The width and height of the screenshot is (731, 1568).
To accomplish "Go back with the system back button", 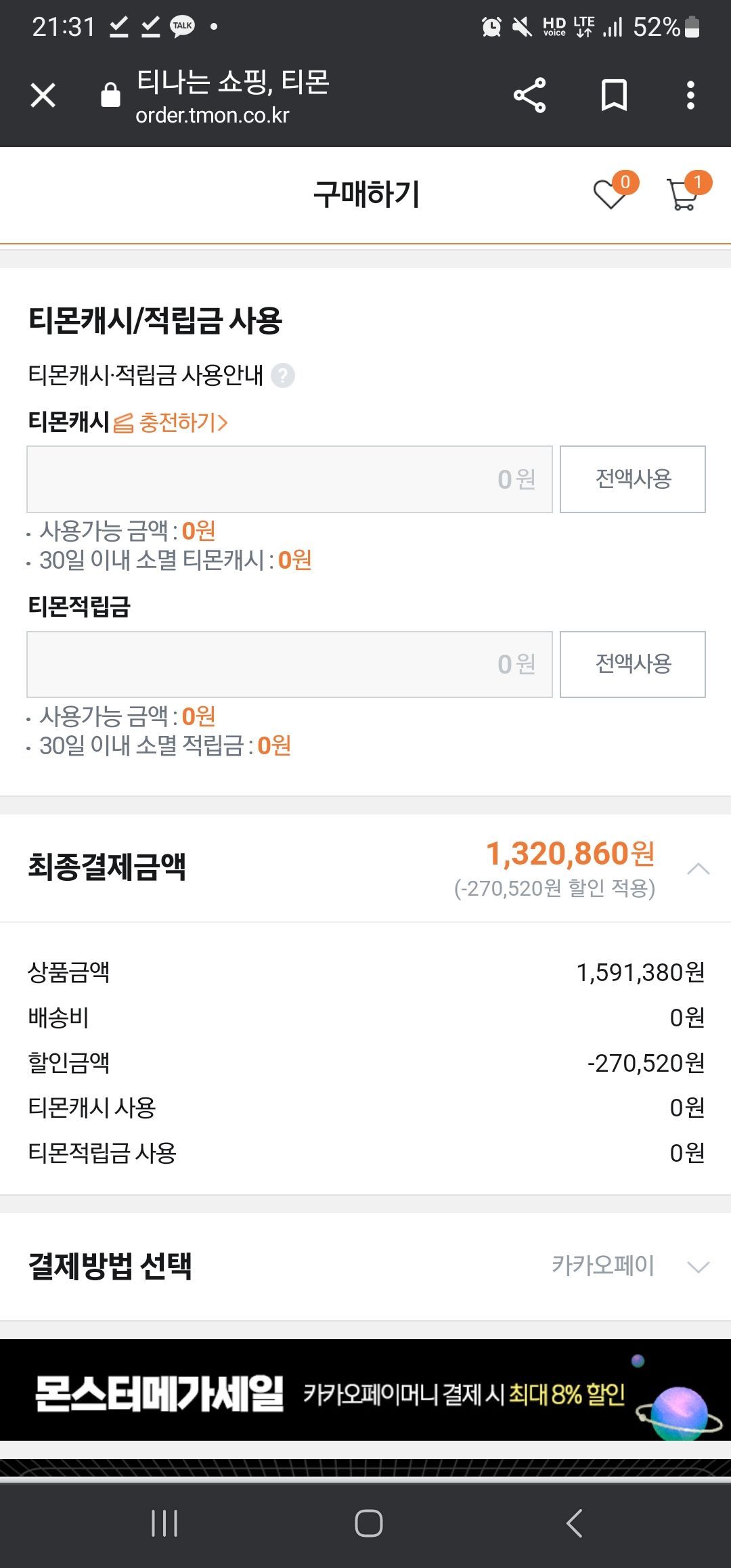I will click(574, 1523).
